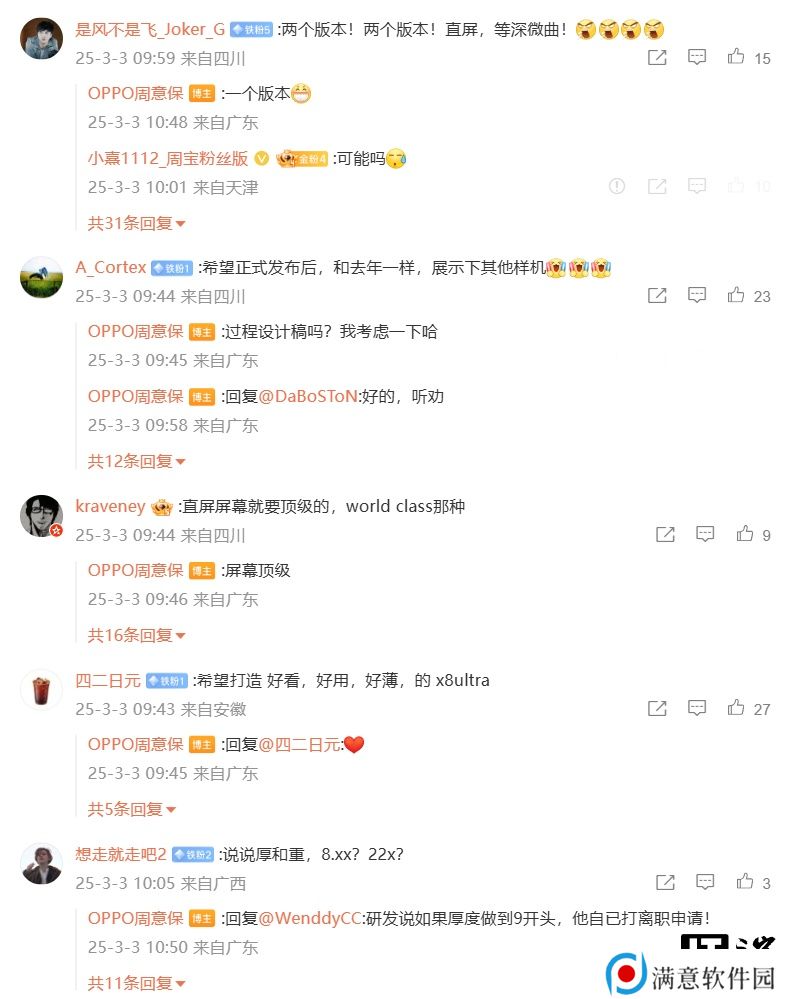
Task: Like 想走就走吧2's comment
Action: (745, 882)
